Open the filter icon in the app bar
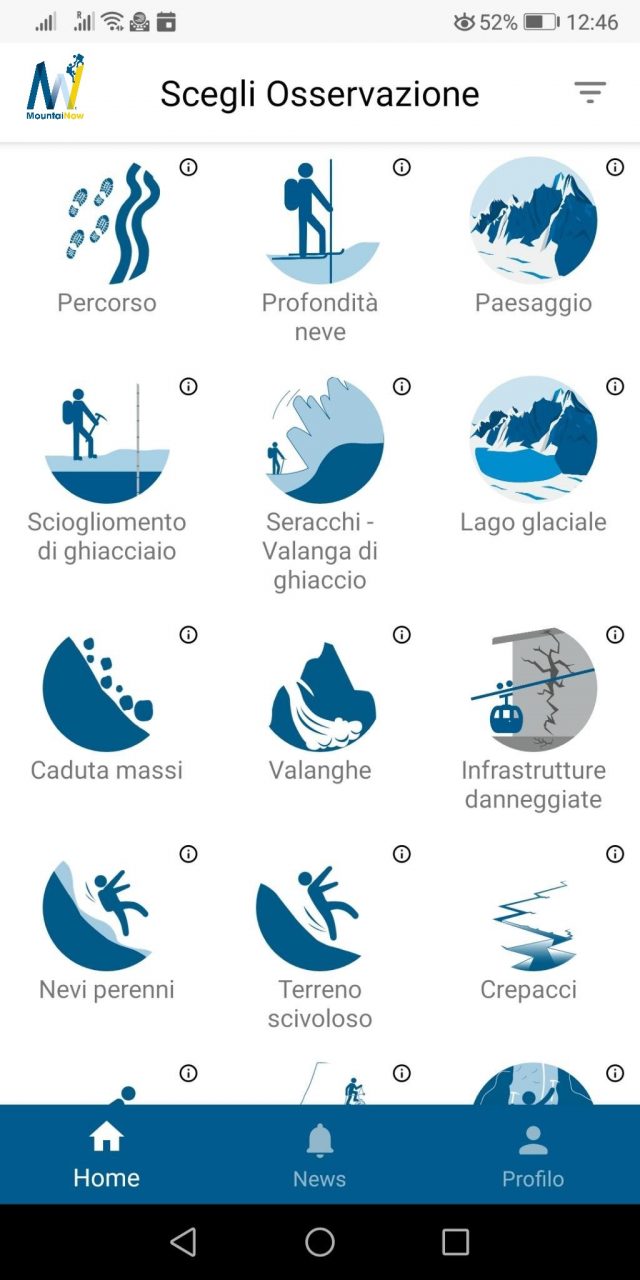 590,93
